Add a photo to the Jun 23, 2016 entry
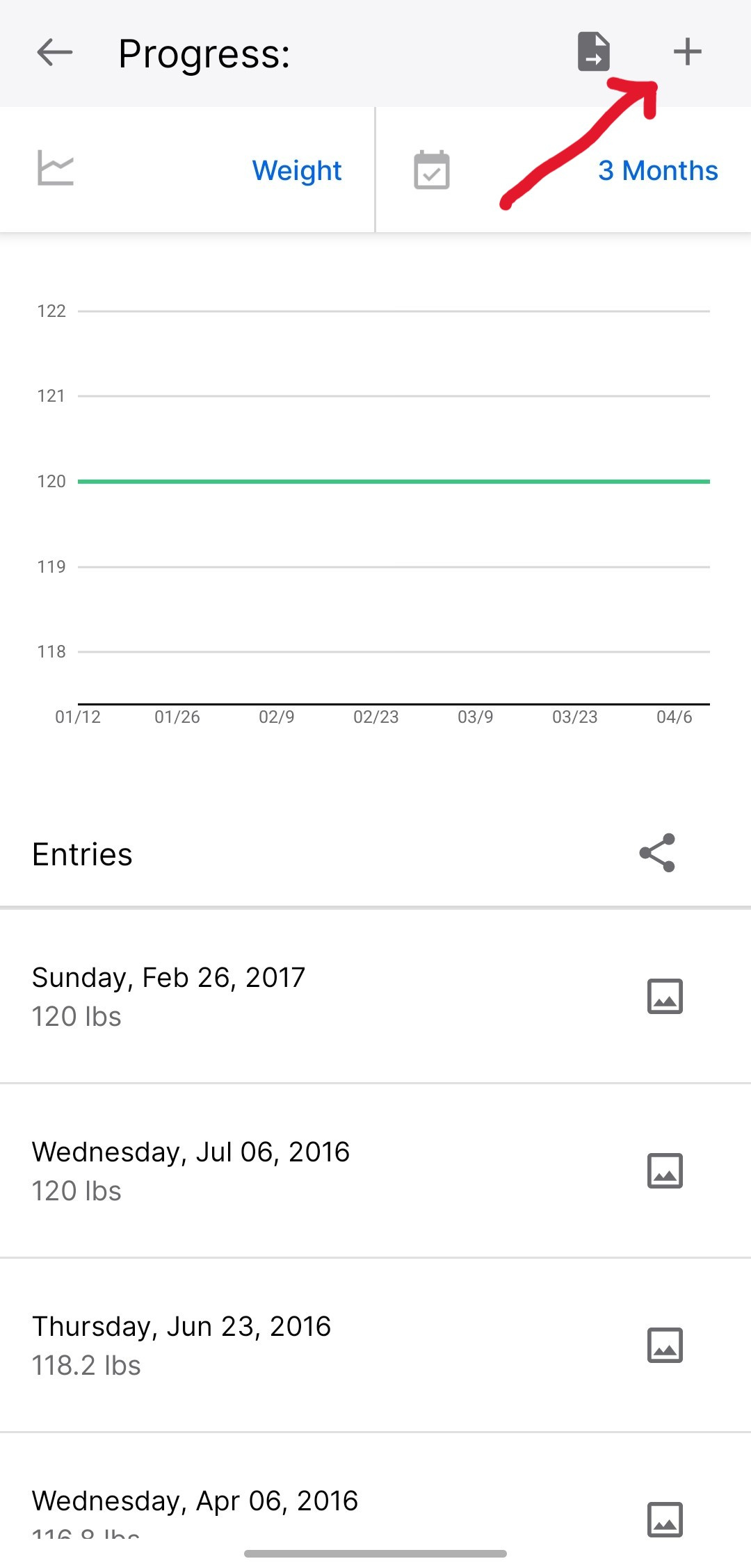 (x=665, y=1346)
